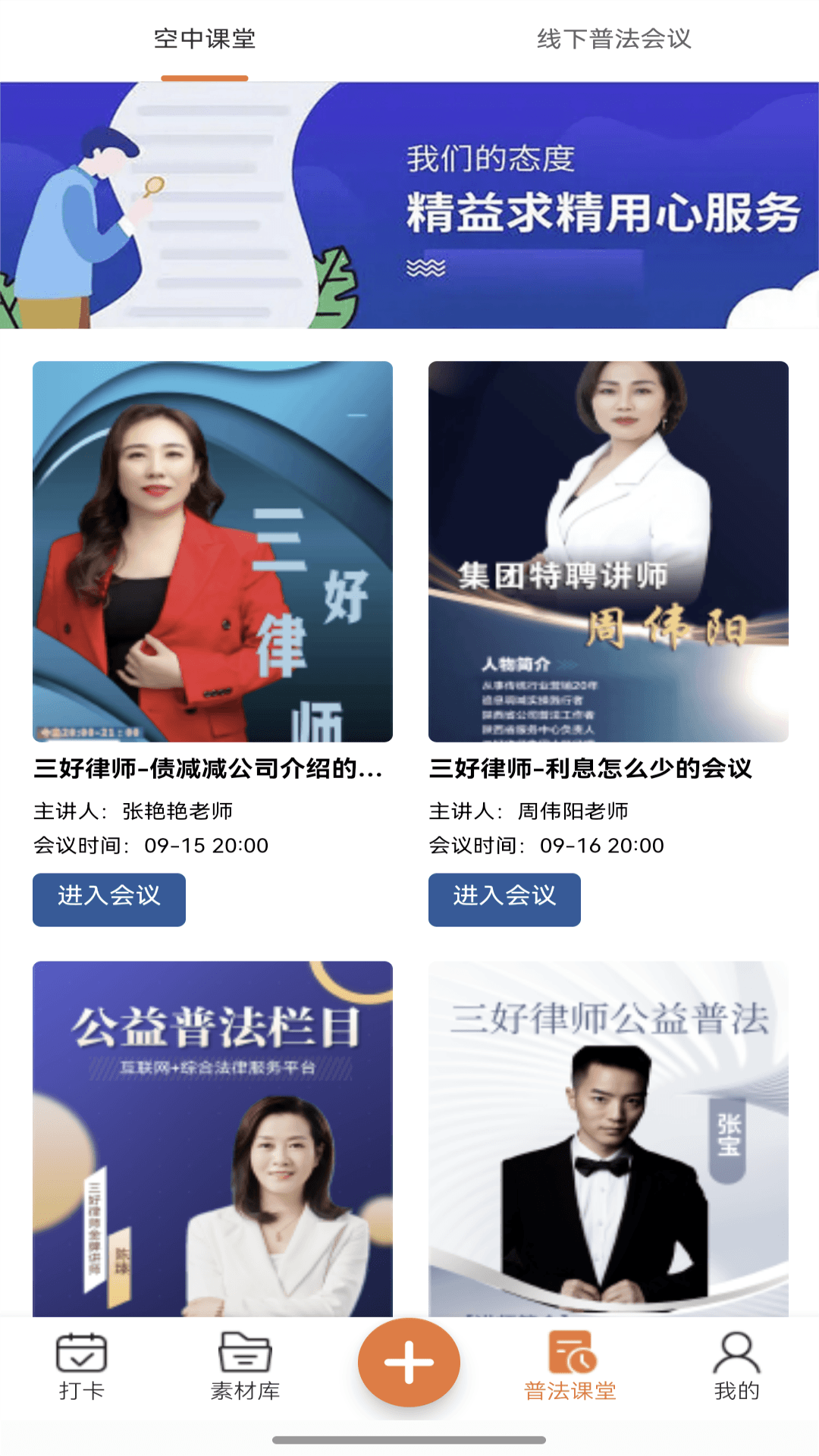
Task: Tap 进入会议 for 周伟阳老师's meeting
Action: (504, 899)
